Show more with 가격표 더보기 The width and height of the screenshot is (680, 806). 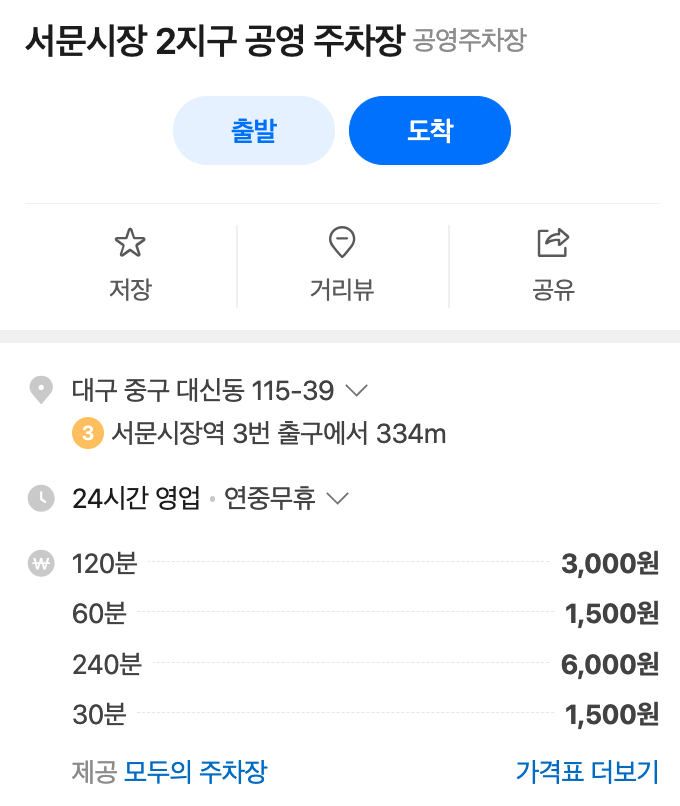(x=587, y=772)
